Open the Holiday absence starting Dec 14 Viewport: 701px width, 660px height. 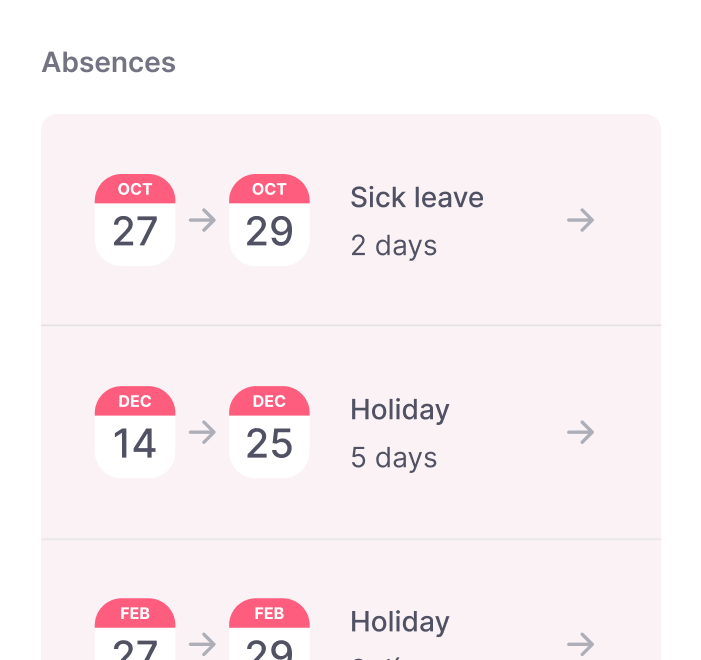(x=580, y=432)
